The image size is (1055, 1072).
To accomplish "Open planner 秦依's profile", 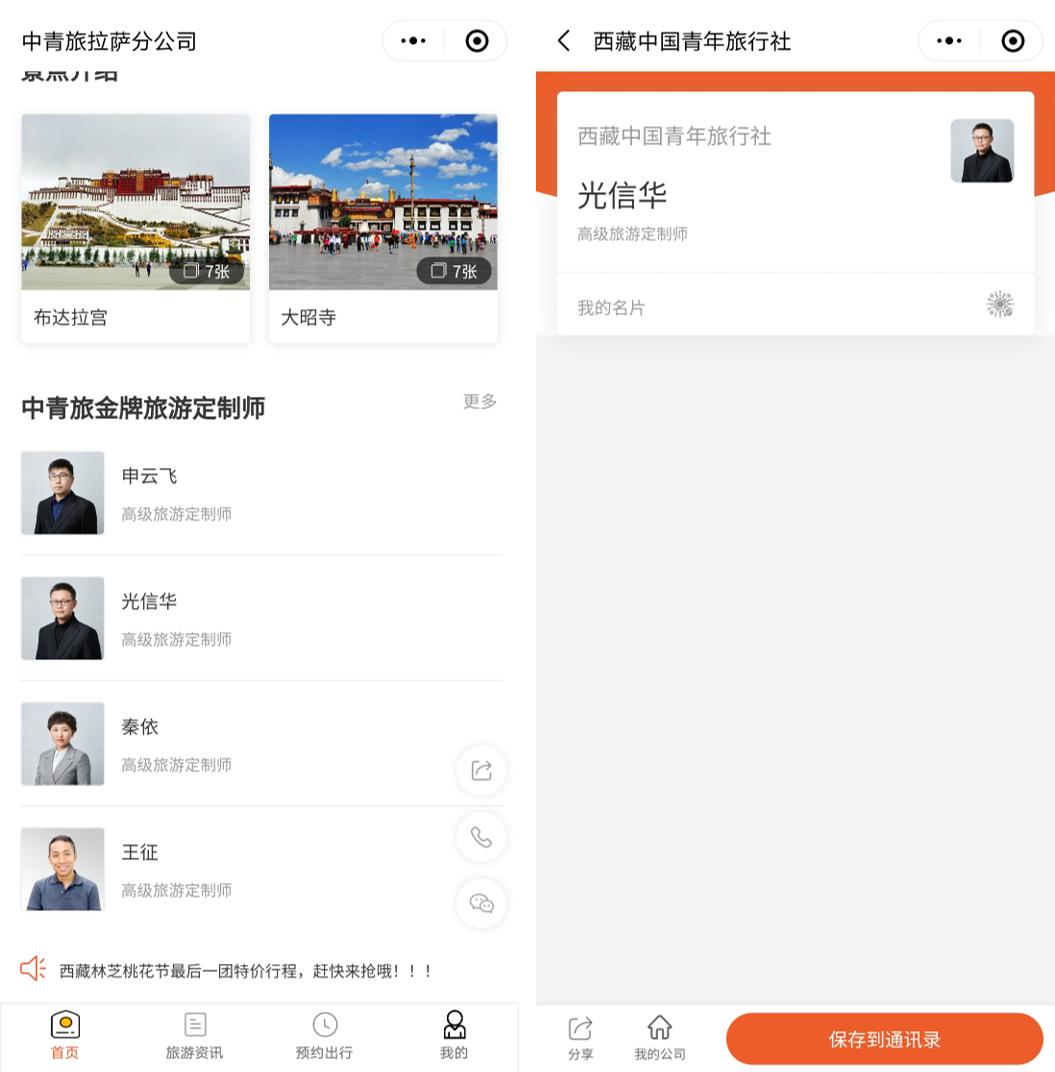I will [240, 744].
